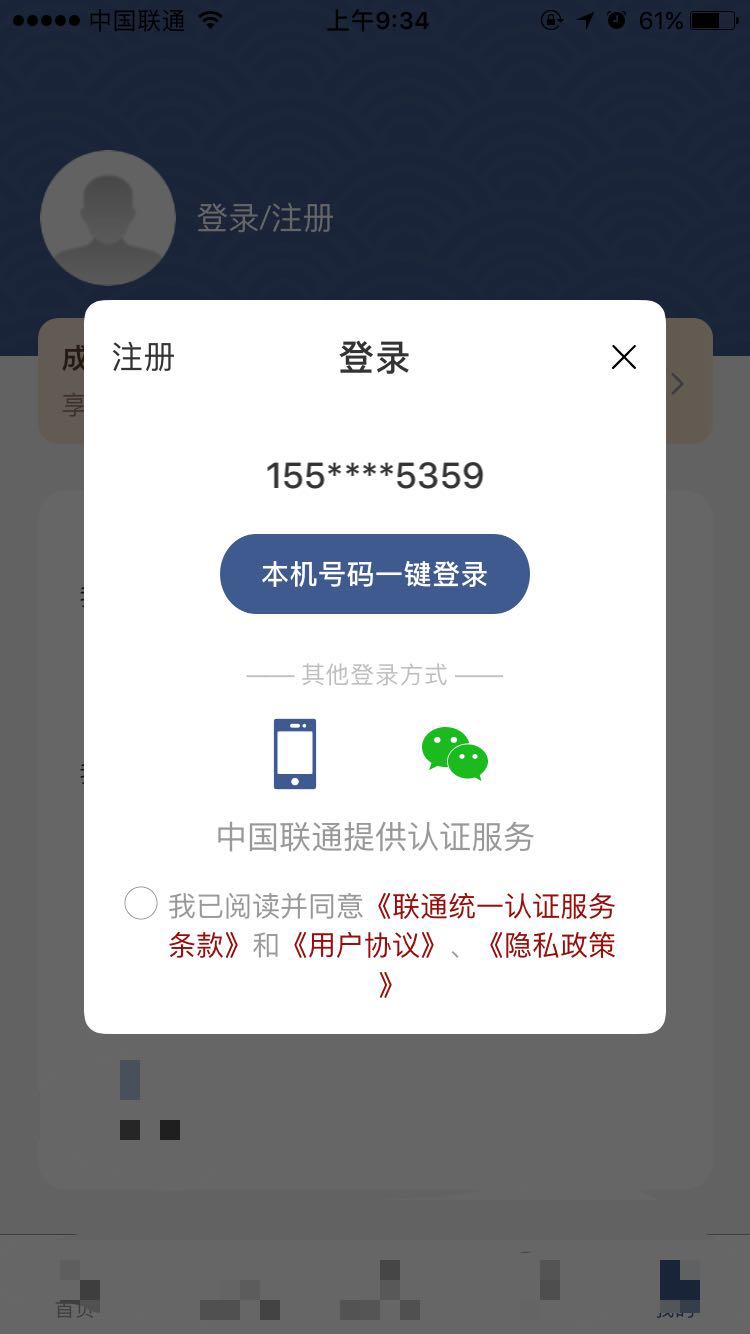750x1334 pixels.
Task: Open 联通统一认证服务条款 link
Action: click(x=494, y=907)
